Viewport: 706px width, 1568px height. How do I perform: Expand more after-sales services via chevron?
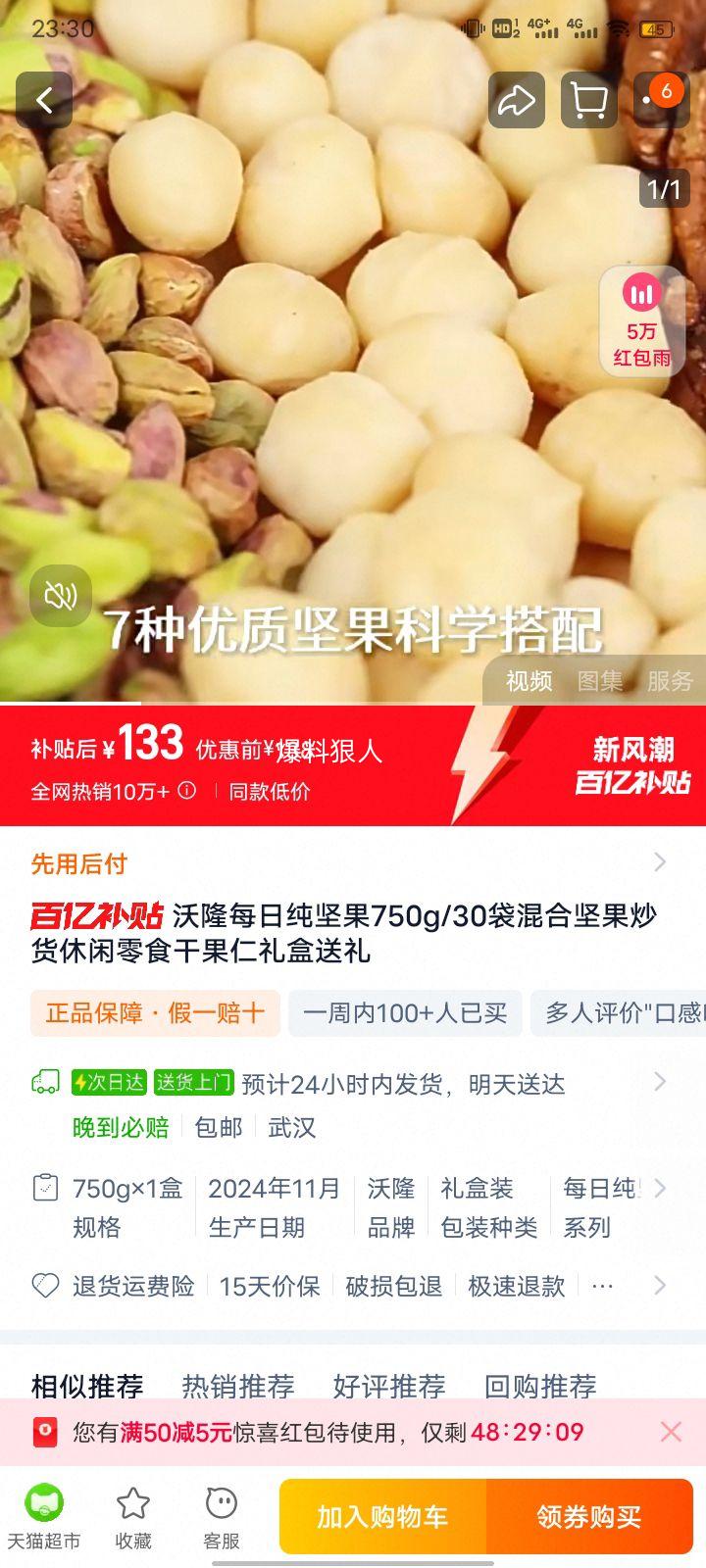[660, 1285]
